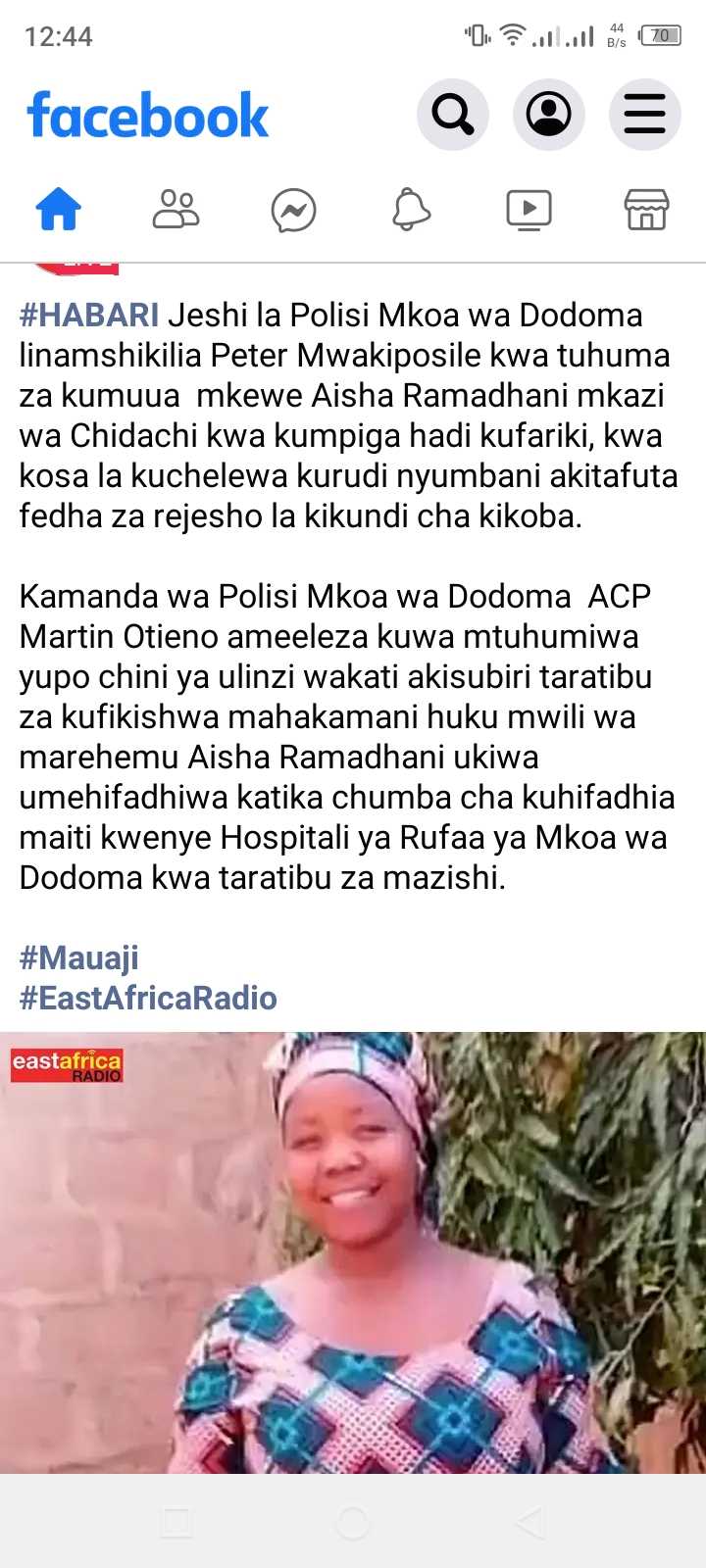Open the Messenger tab

[x=293, y=211]
